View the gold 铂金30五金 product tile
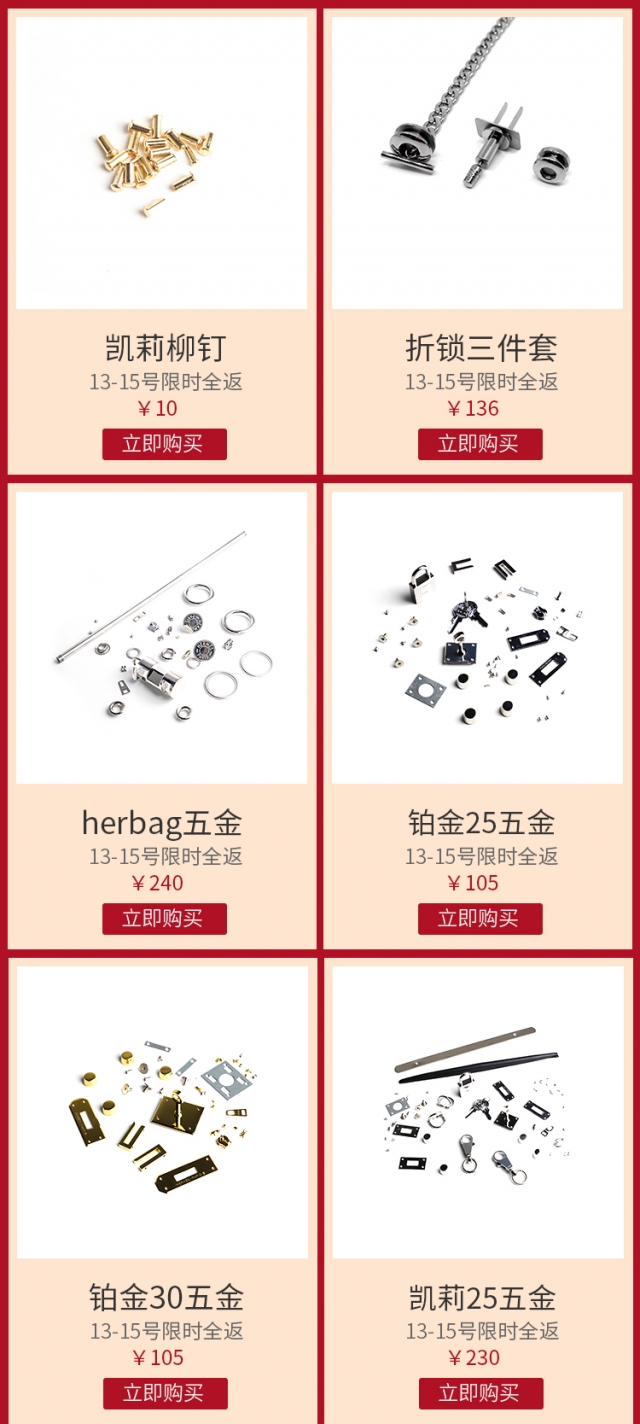Screen dimensions: 640x1424 (163, 1112)
